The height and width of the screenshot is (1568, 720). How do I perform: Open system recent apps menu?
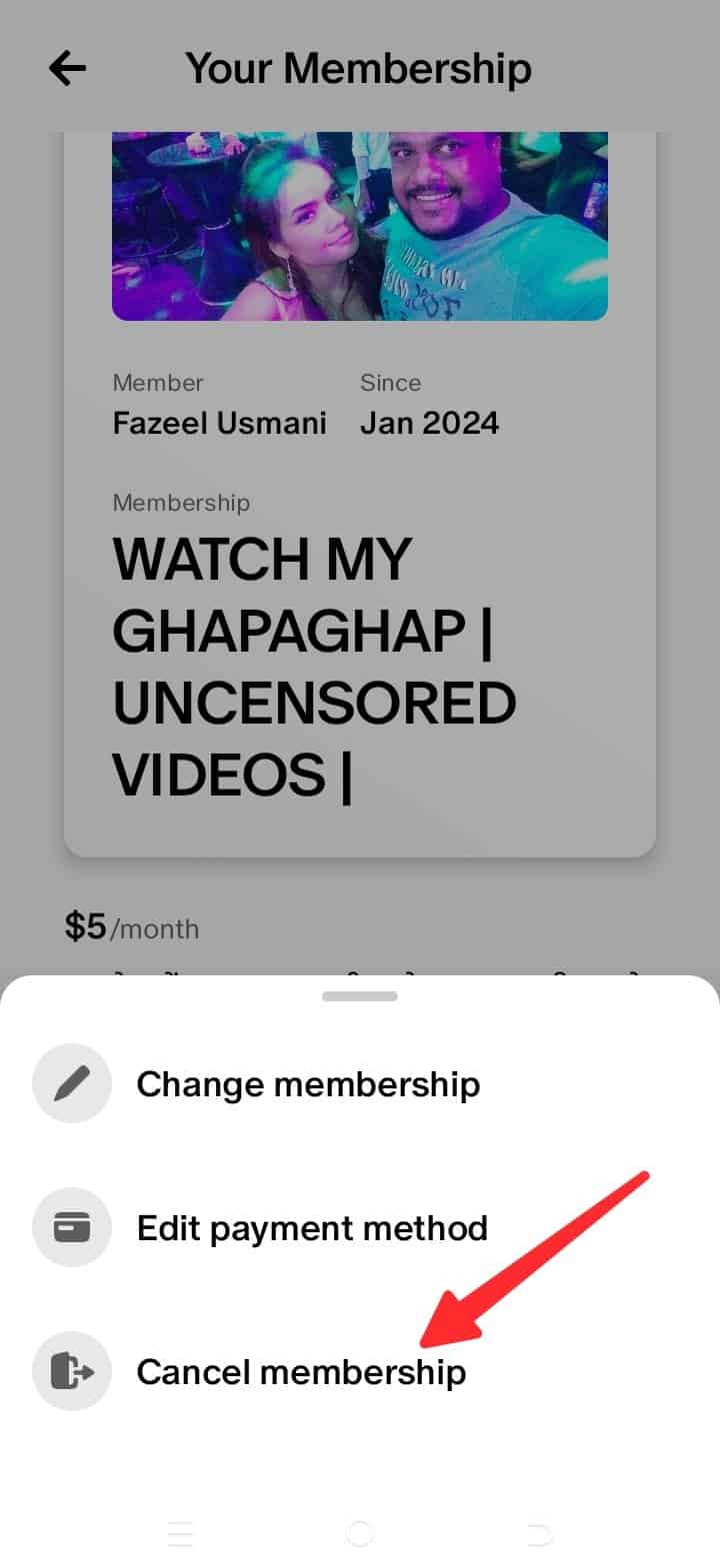click(181, 1532)
